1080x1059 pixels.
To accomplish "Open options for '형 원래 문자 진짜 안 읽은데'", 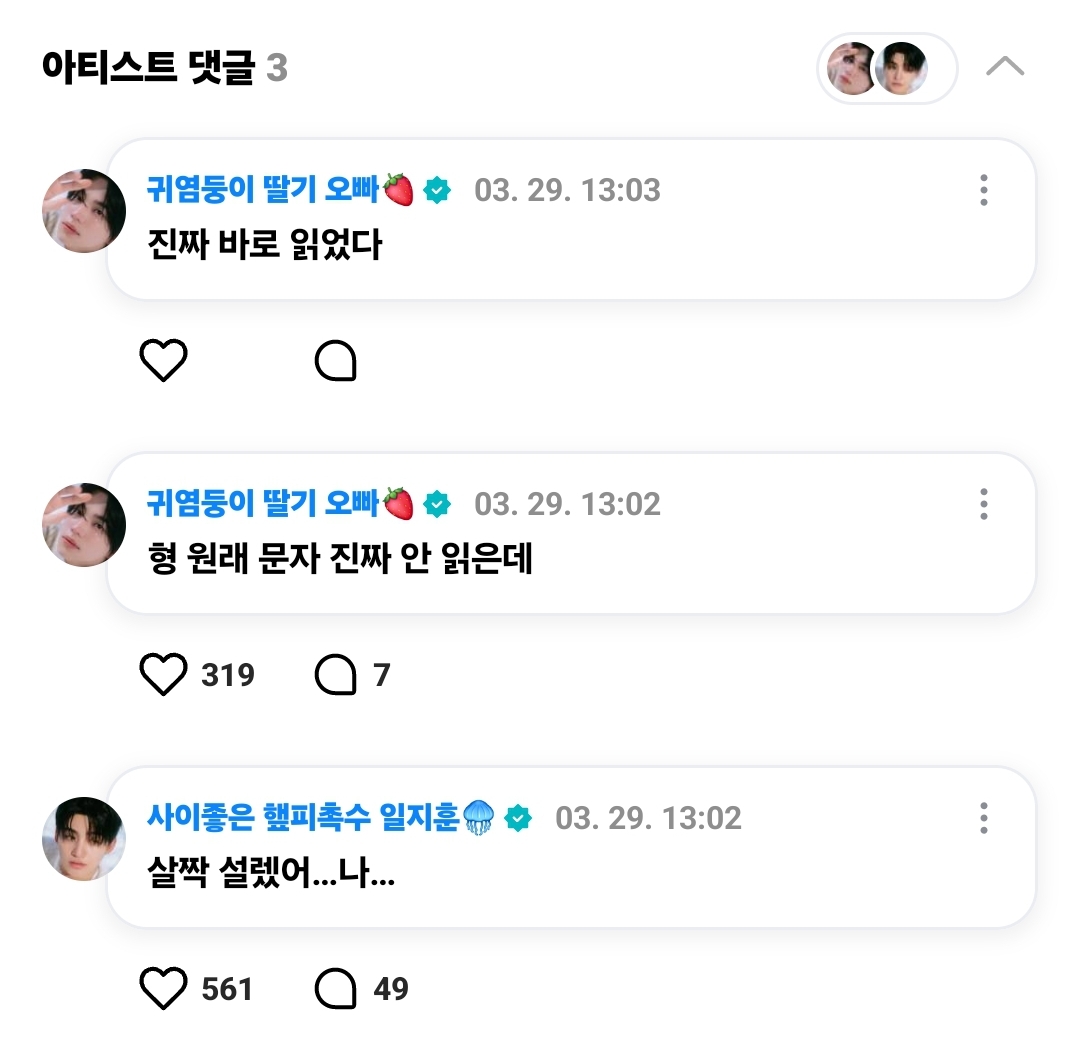I will click(984, 504).
